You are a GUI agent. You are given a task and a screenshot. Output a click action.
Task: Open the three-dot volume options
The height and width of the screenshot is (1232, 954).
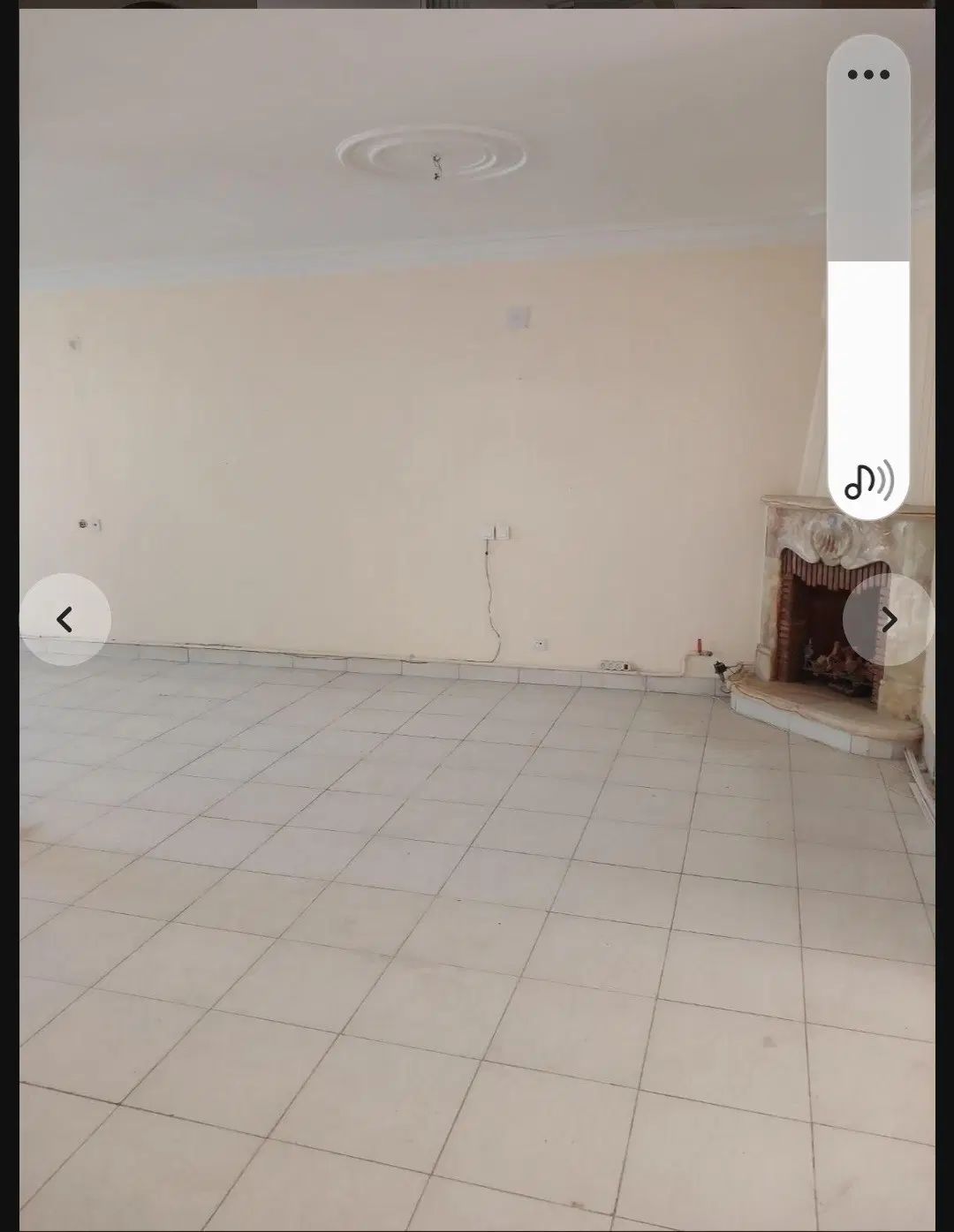[x=868, y=75]
